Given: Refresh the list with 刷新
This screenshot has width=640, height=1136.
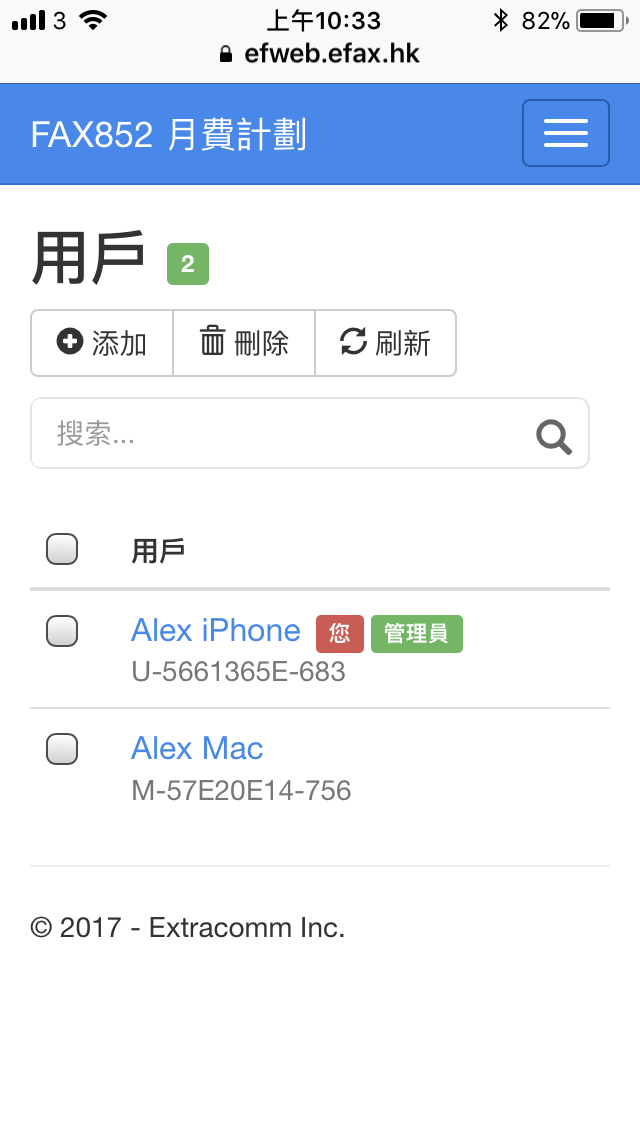Looking at the screenshot, I should tap(386, 343).
